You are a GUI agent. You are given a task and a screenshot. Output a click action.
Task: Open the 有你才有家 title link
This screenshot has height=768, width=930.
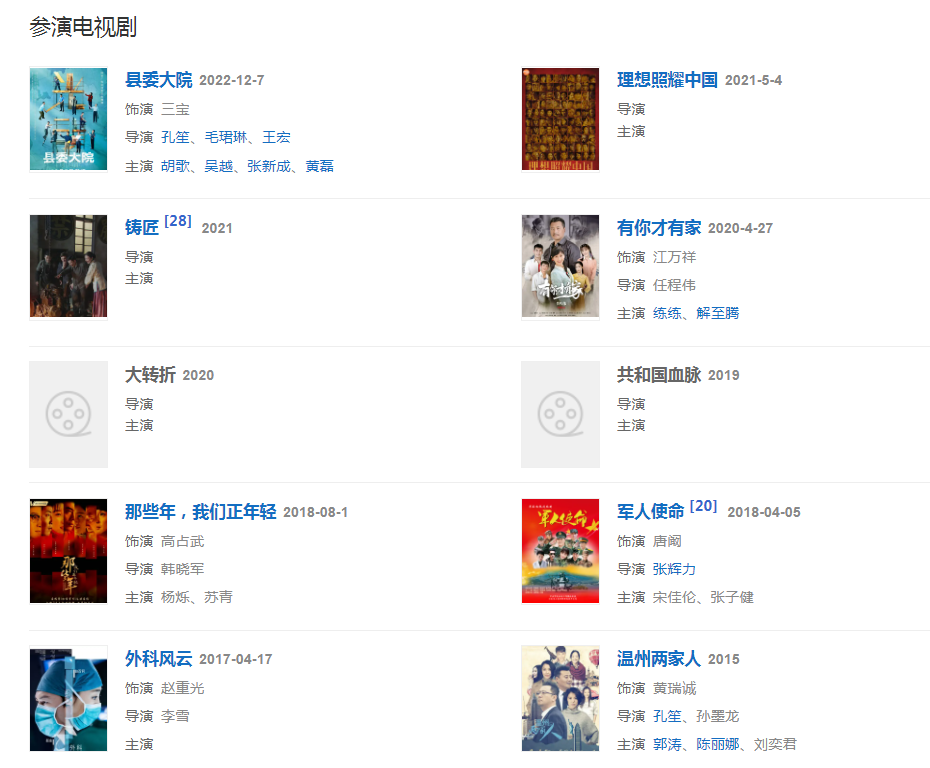click(659, 228)
